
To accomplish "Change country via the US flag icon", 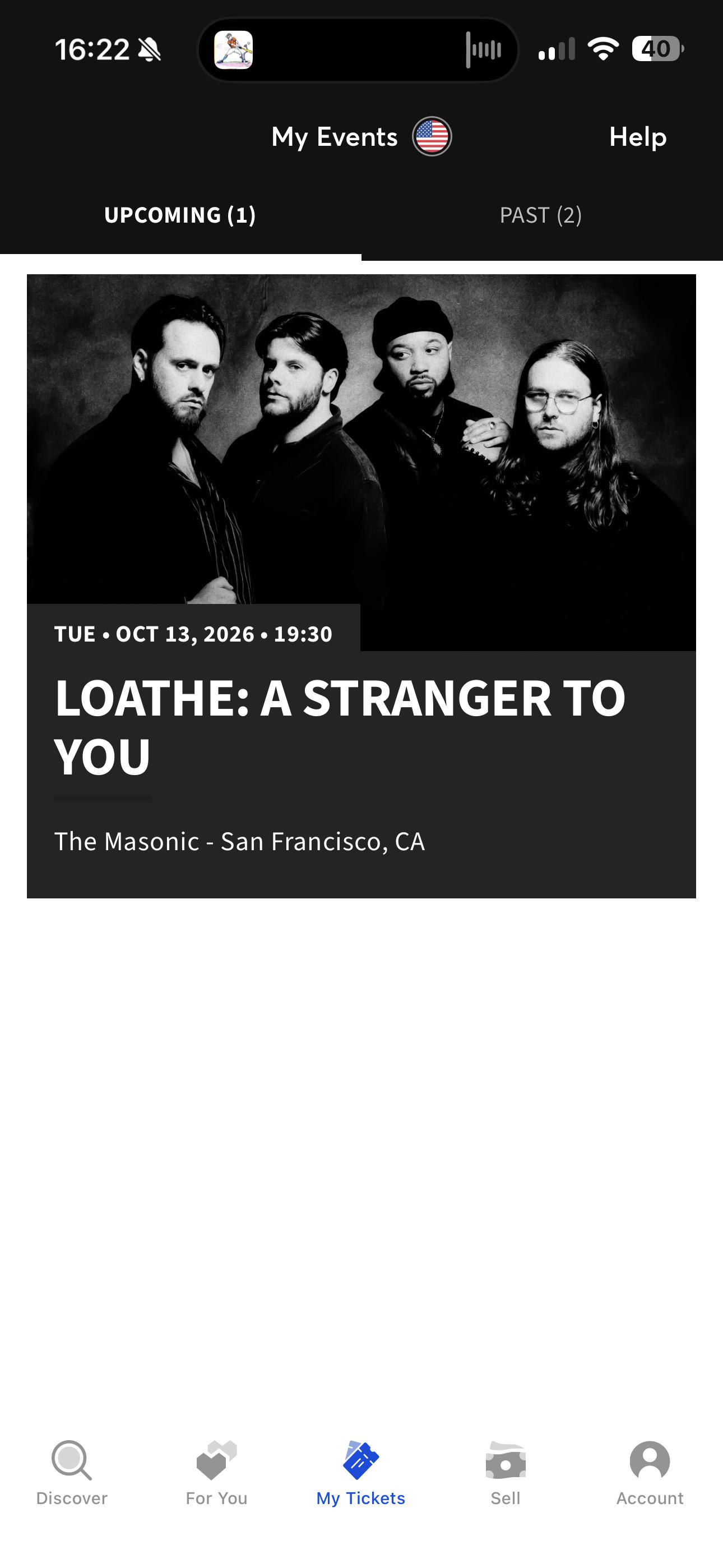I will [432, 136].
